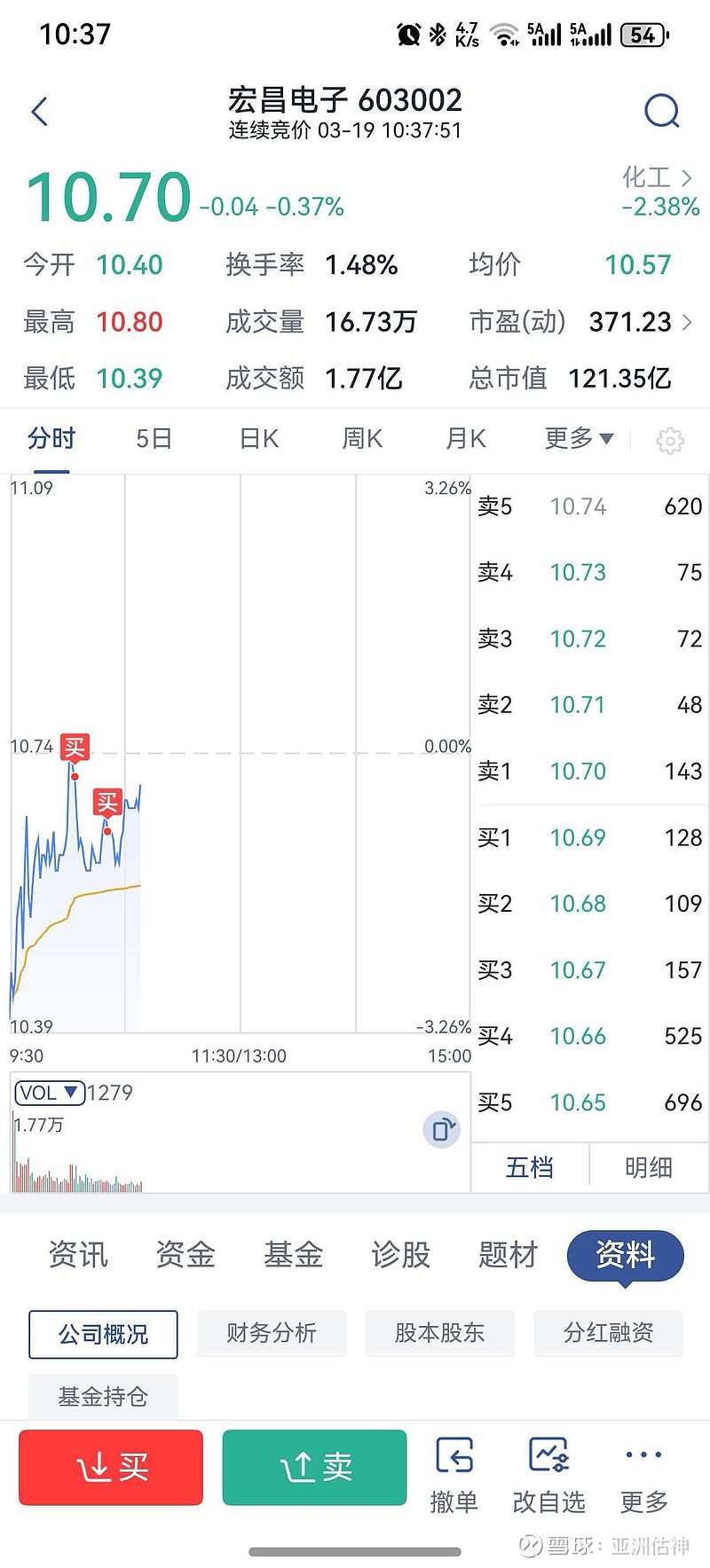Select the 财务分析 section chip
The height and width of the screenshot is (1568, 710).
272,1334
